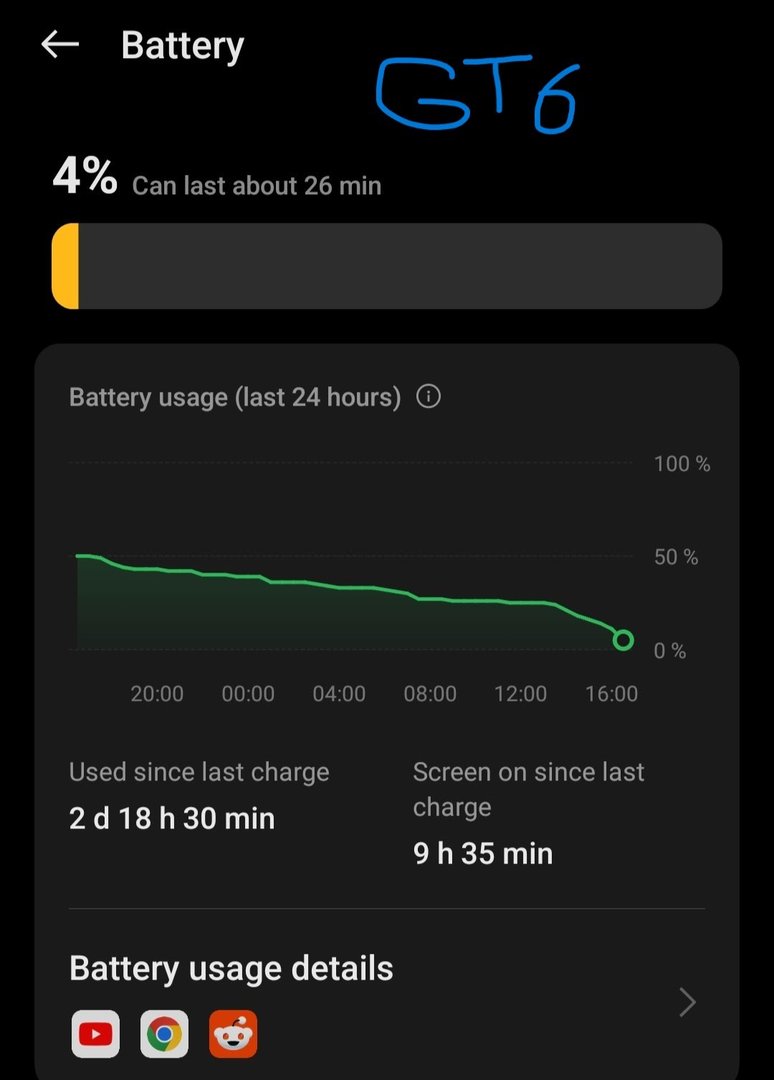The image size is (774, 1080).
Task: Open Battery usage details
Action: point(386,1000)
